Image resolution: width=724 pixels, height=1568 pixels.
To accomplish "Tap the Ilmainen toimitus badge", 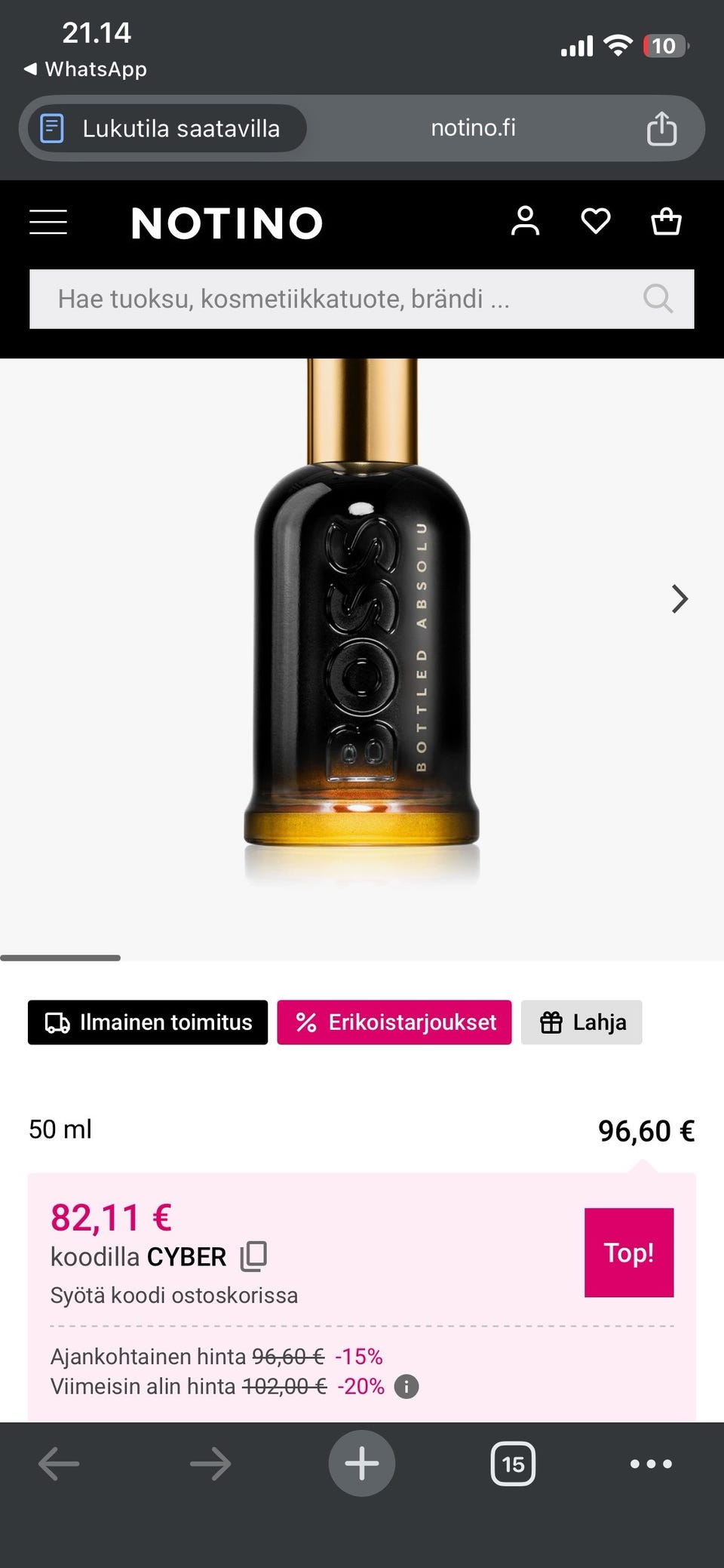I will click(148, 1022).
